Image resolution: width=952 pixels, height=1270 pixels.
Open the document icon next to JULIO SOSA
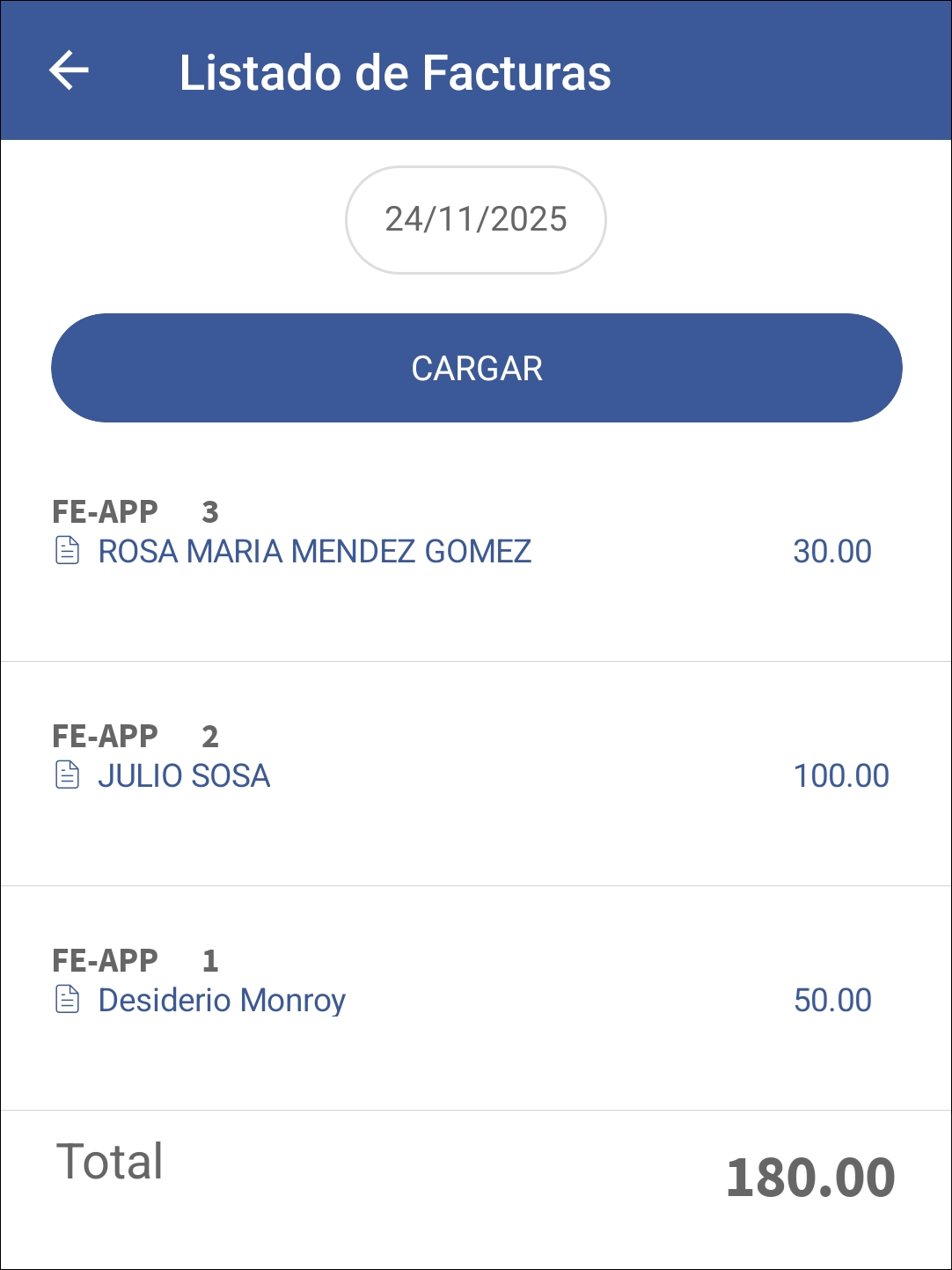point(68,775)
